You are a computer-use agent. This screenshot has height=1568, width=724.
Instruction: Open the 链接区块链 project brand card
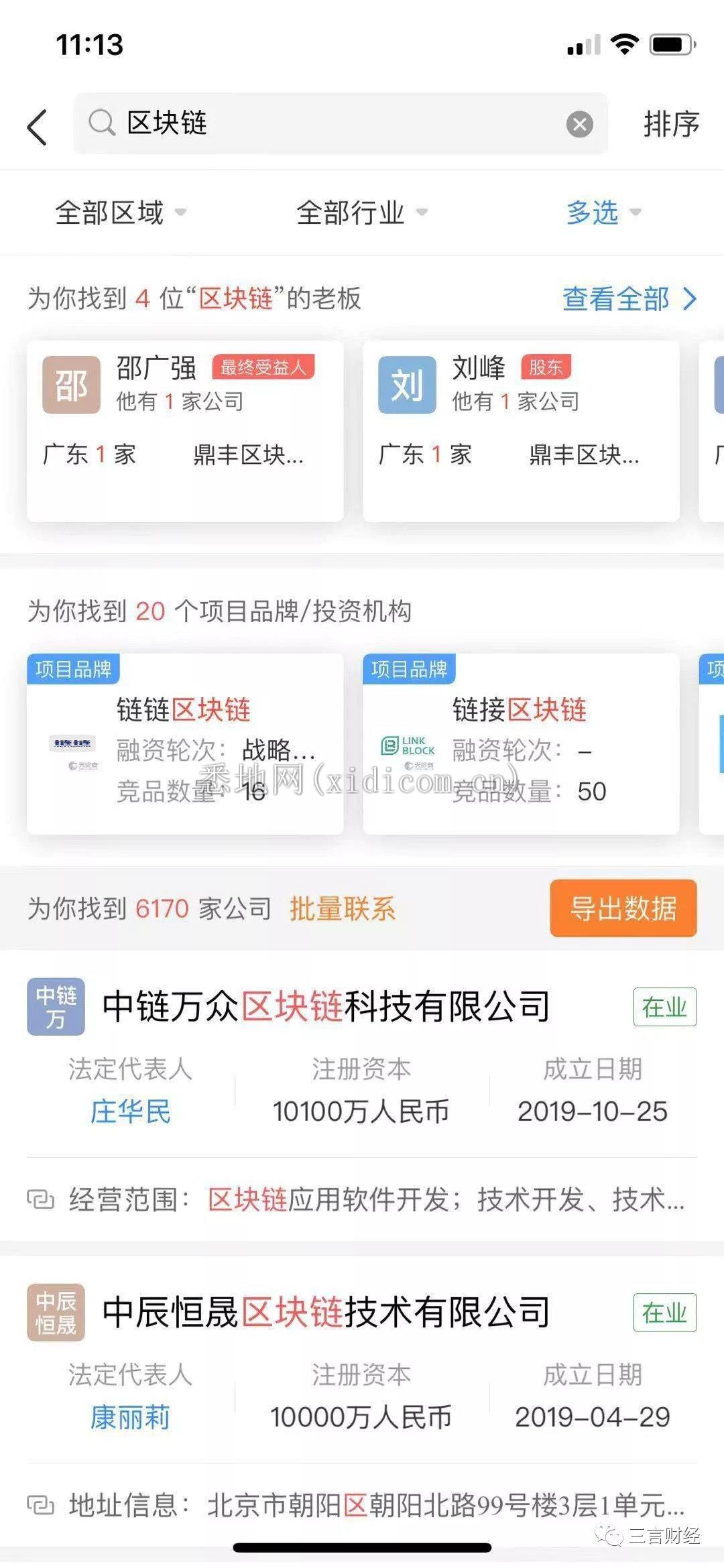(521, 744)
